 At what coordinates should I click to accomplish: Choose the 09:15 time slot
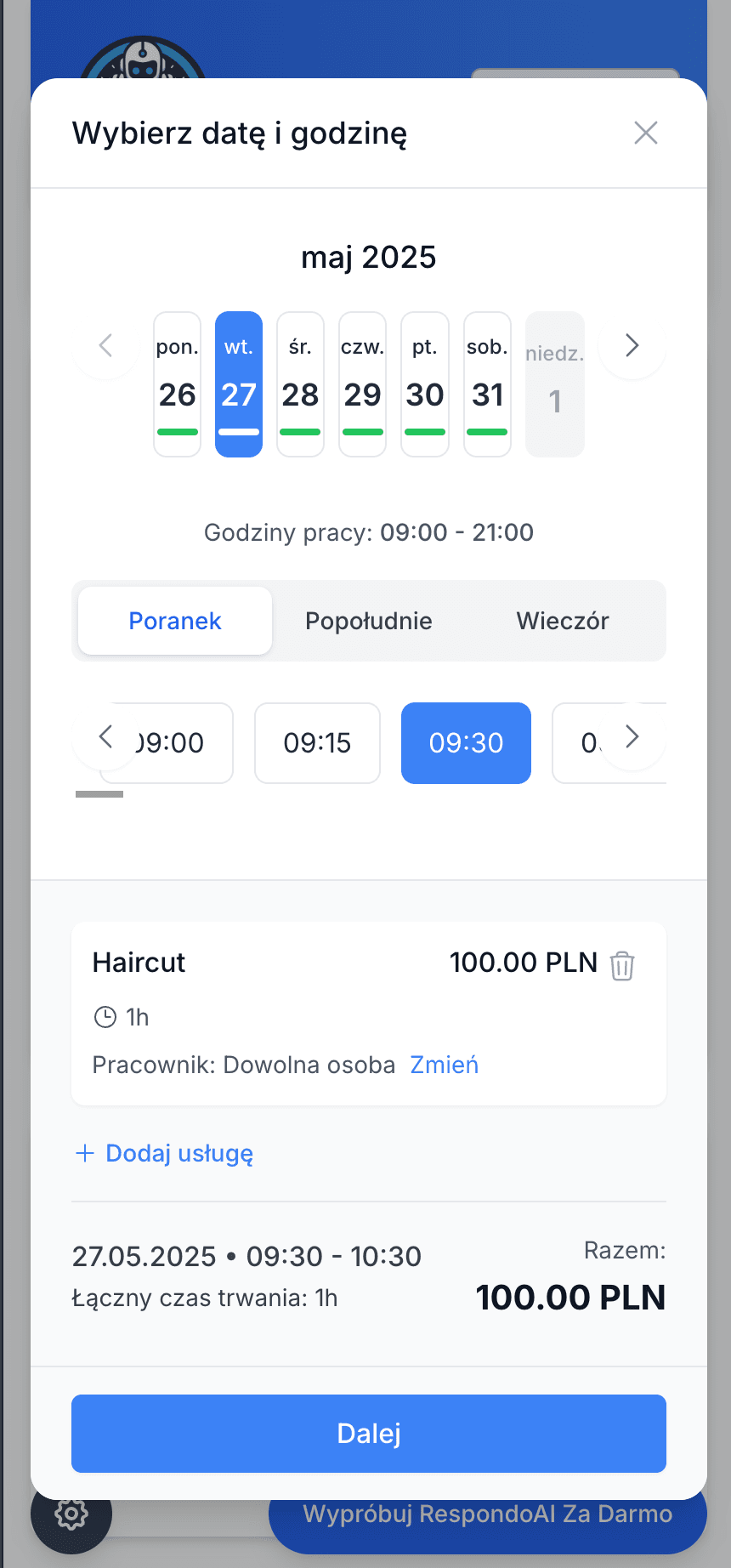click(317, 742)
